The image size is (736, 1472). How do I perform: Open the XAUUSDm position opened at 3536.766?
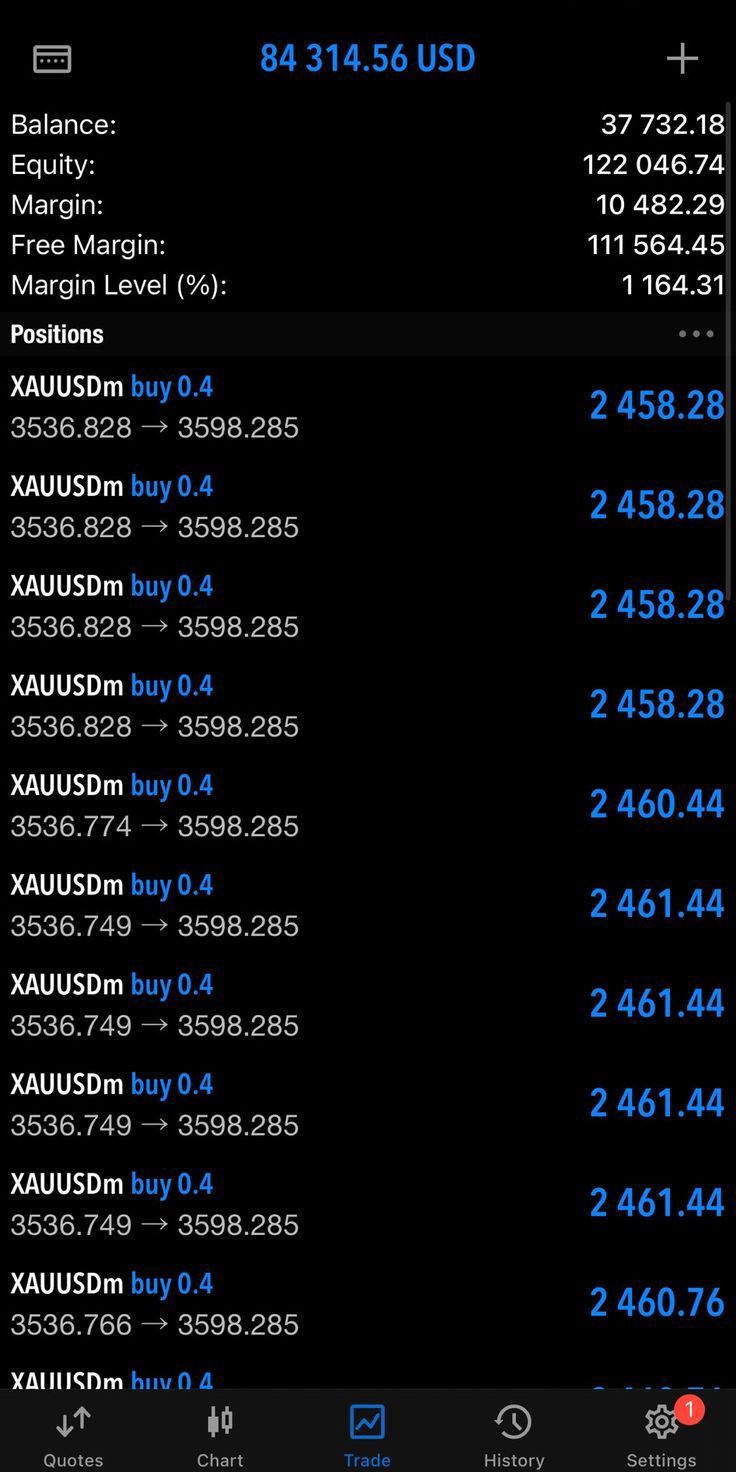click(367, 1303)
